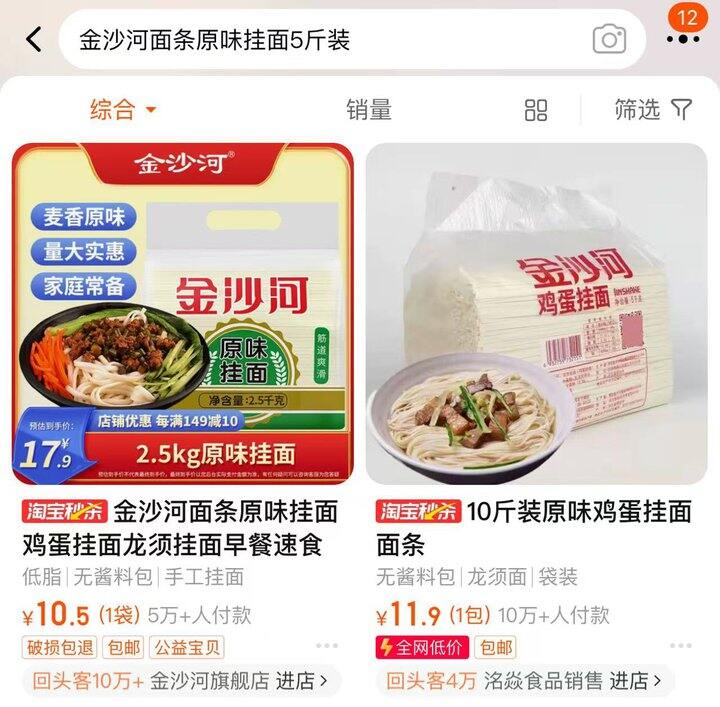Enter 金沙河旗舰店 via 进店

[x=302, y=682]
